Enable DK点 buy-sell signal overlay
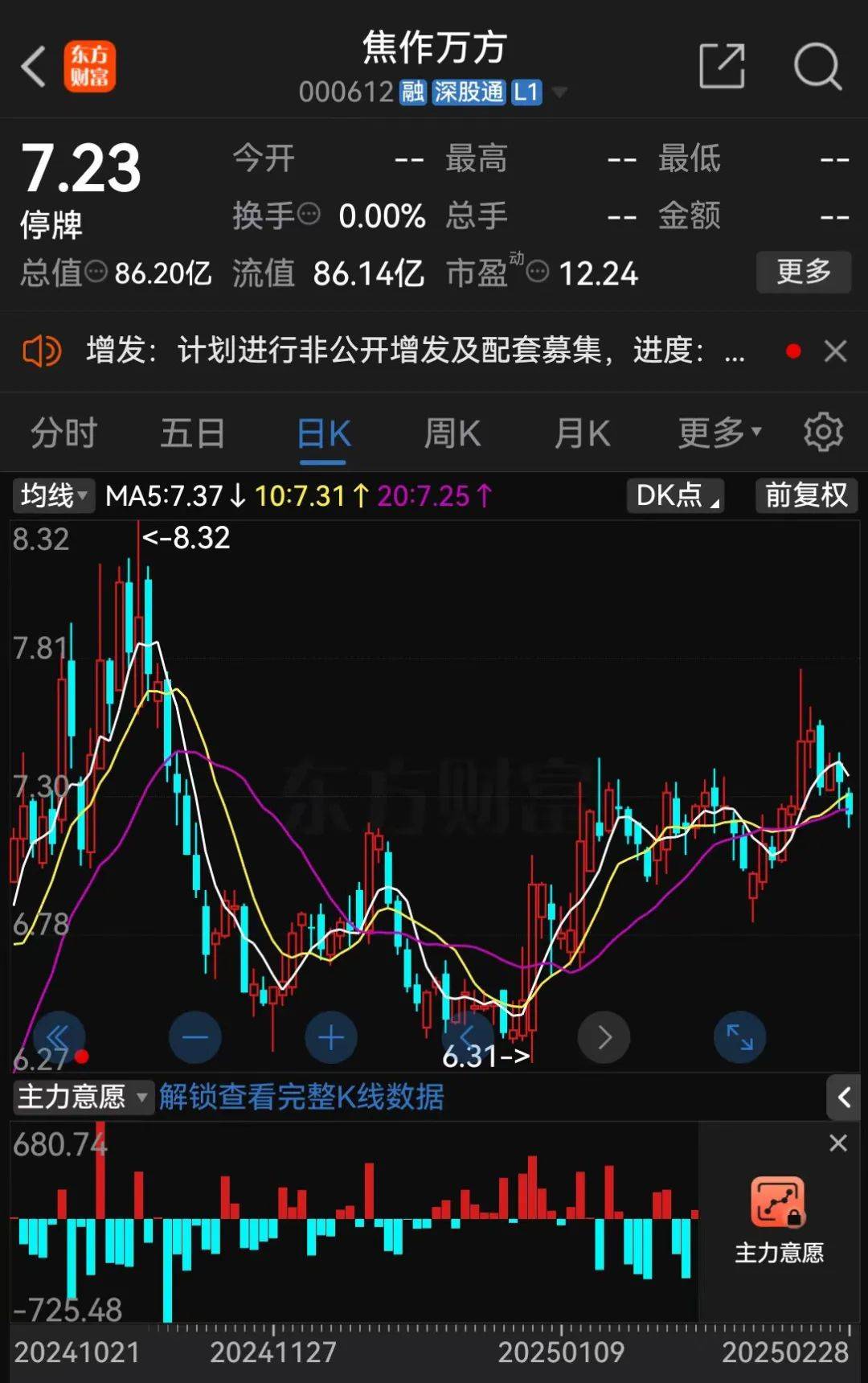Viewport: 868px width, 1383px height. pos(674,496)
